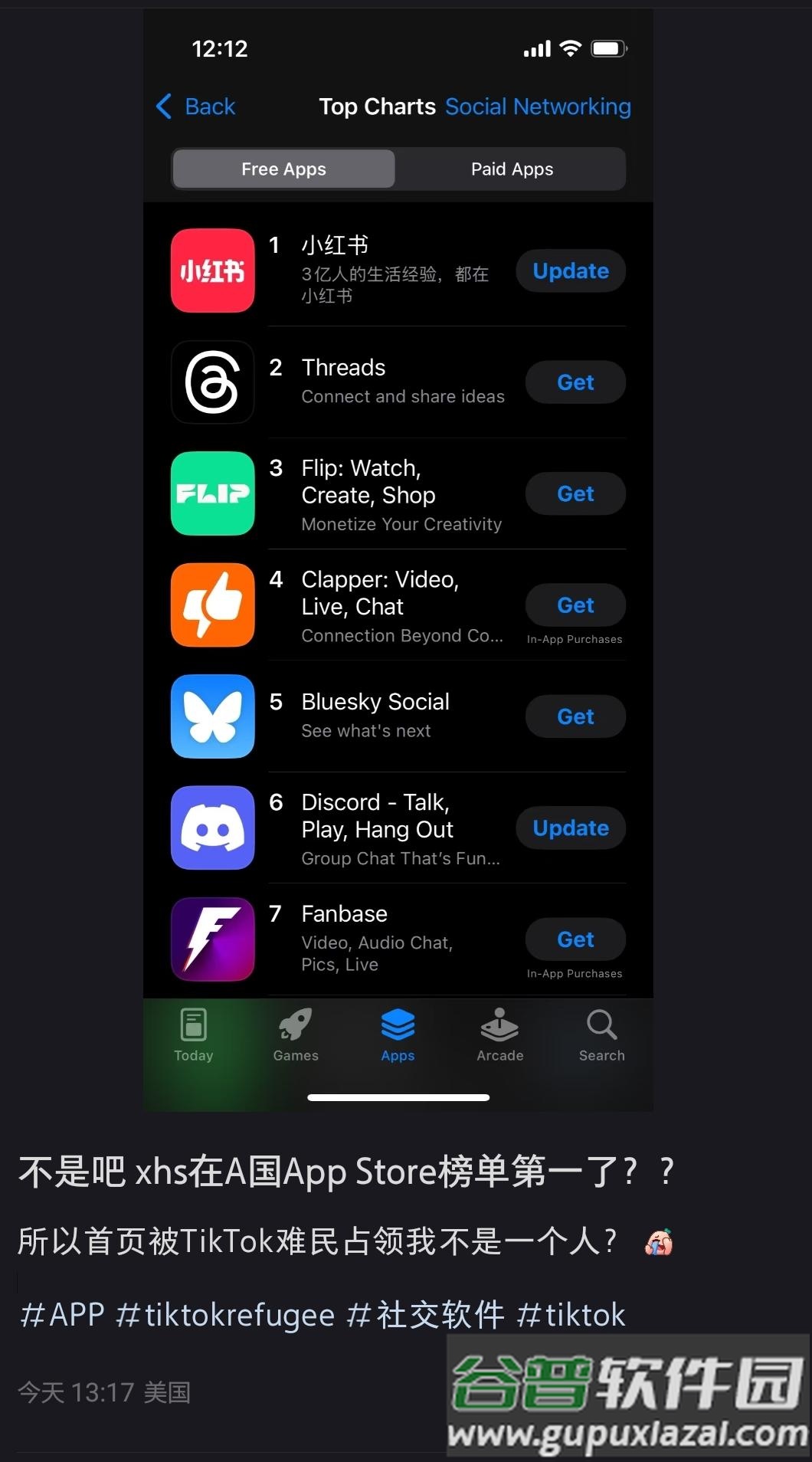Open the #tiktok hashtag
This screenshot has height=1462, width=812.
[x=571, y=1315]
